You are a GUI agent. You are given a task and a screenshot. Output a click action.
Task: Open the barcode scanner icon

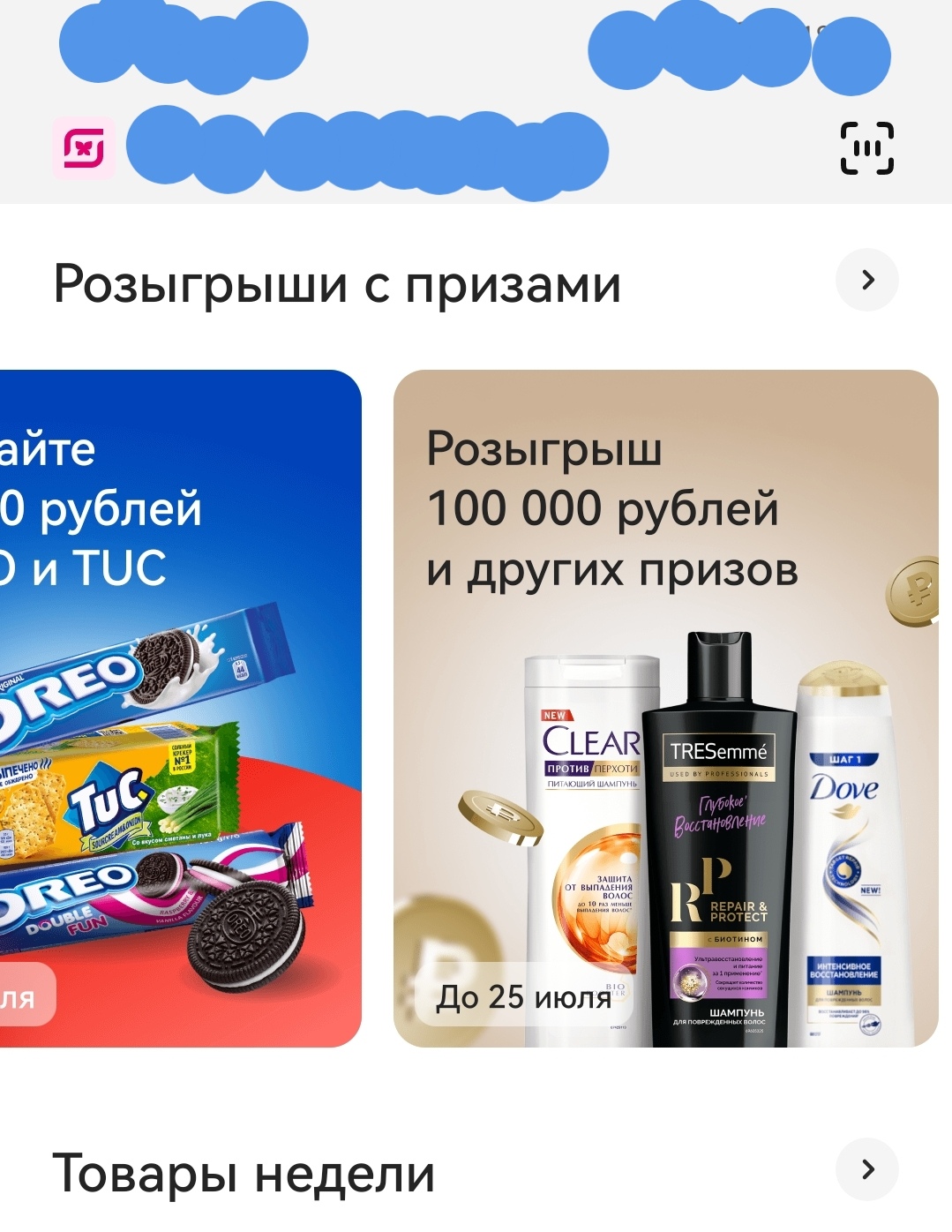point(866,147)
